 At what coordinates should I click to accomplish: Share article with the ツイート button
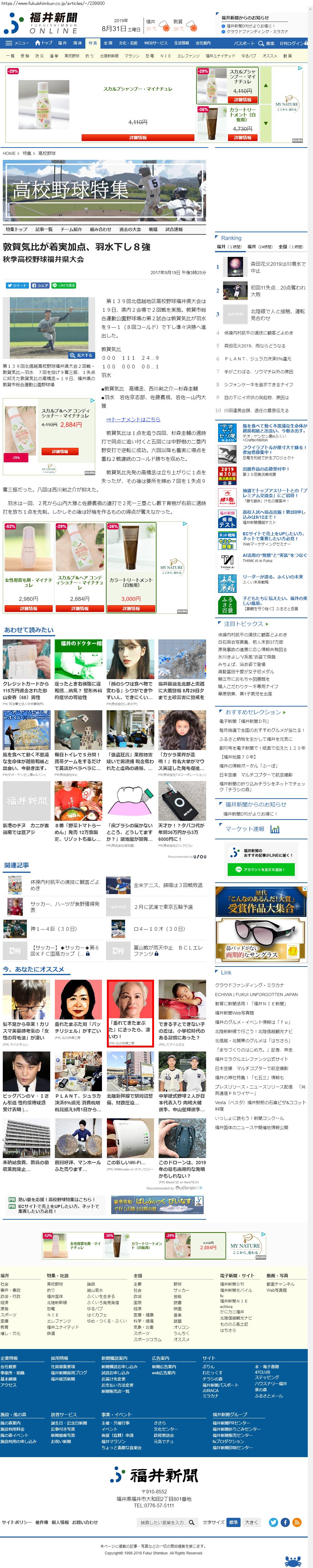point(18,286)
